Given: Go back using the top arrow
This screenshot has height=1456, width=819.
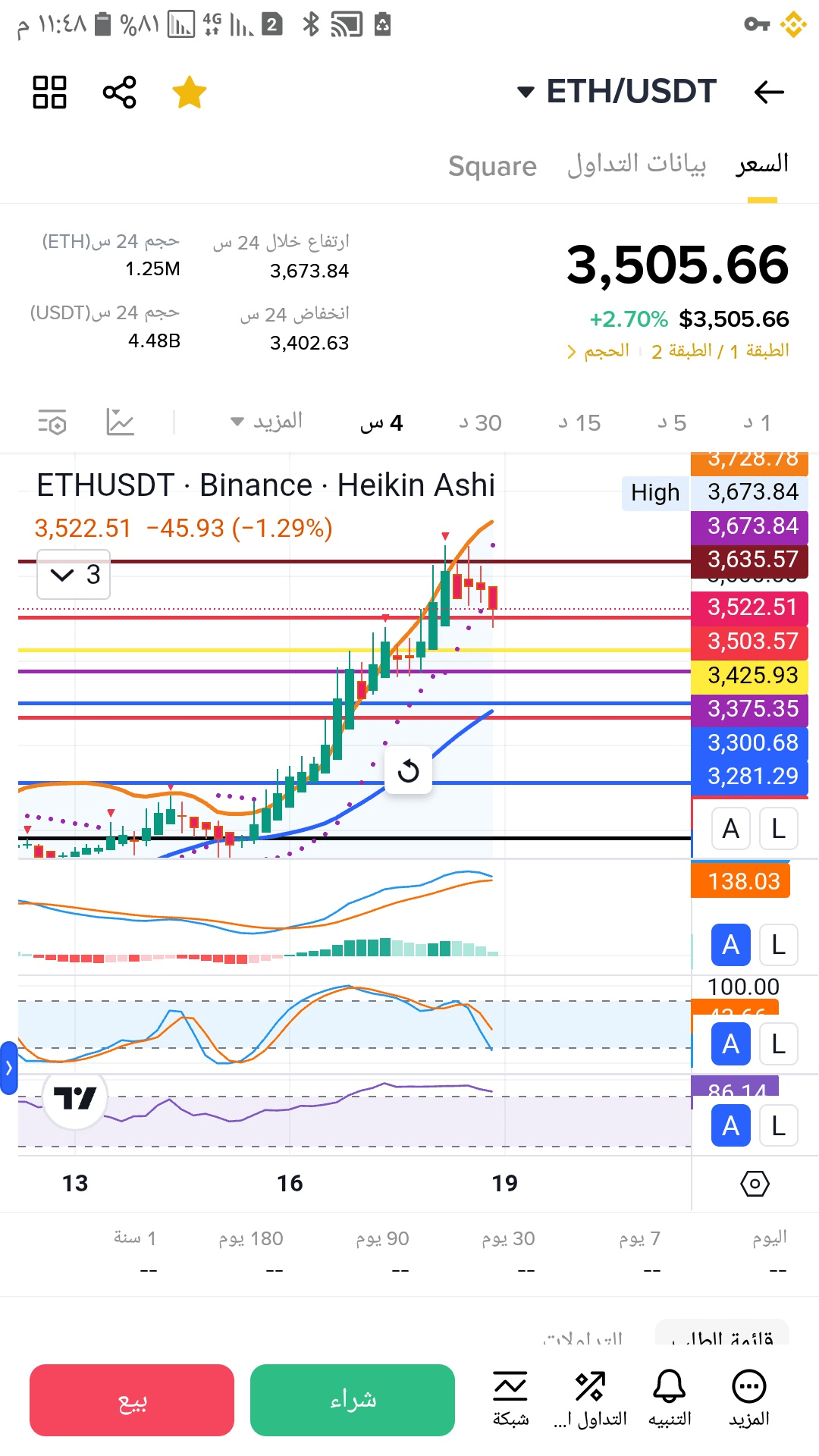Looking at the screenshot, I should click(x=769, y=93).
